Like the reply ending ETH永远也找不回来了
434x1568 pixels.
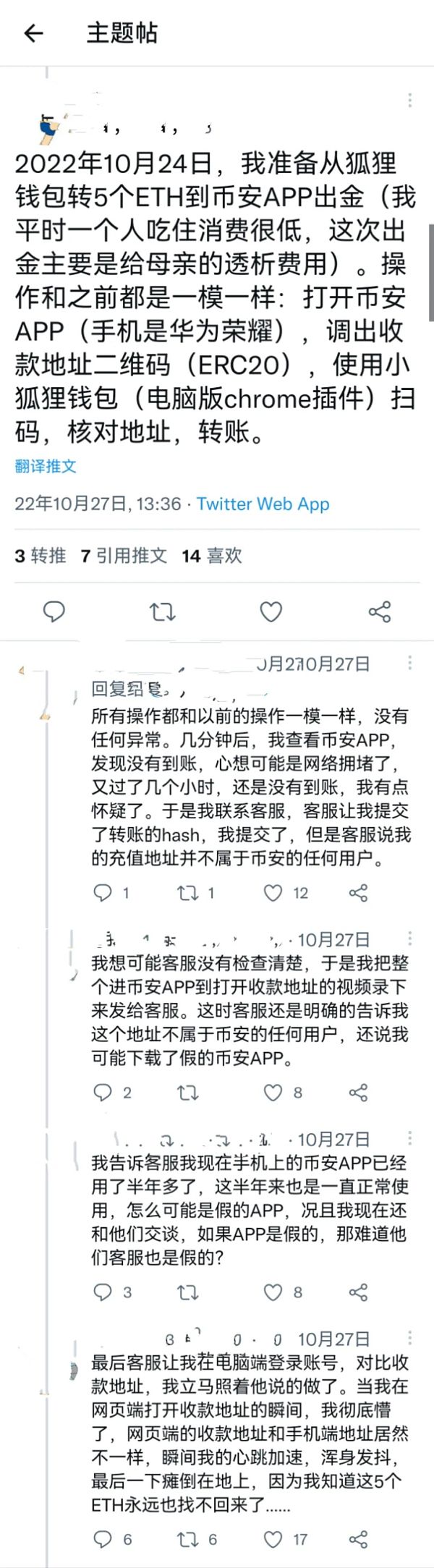(x=273, y=1538)
